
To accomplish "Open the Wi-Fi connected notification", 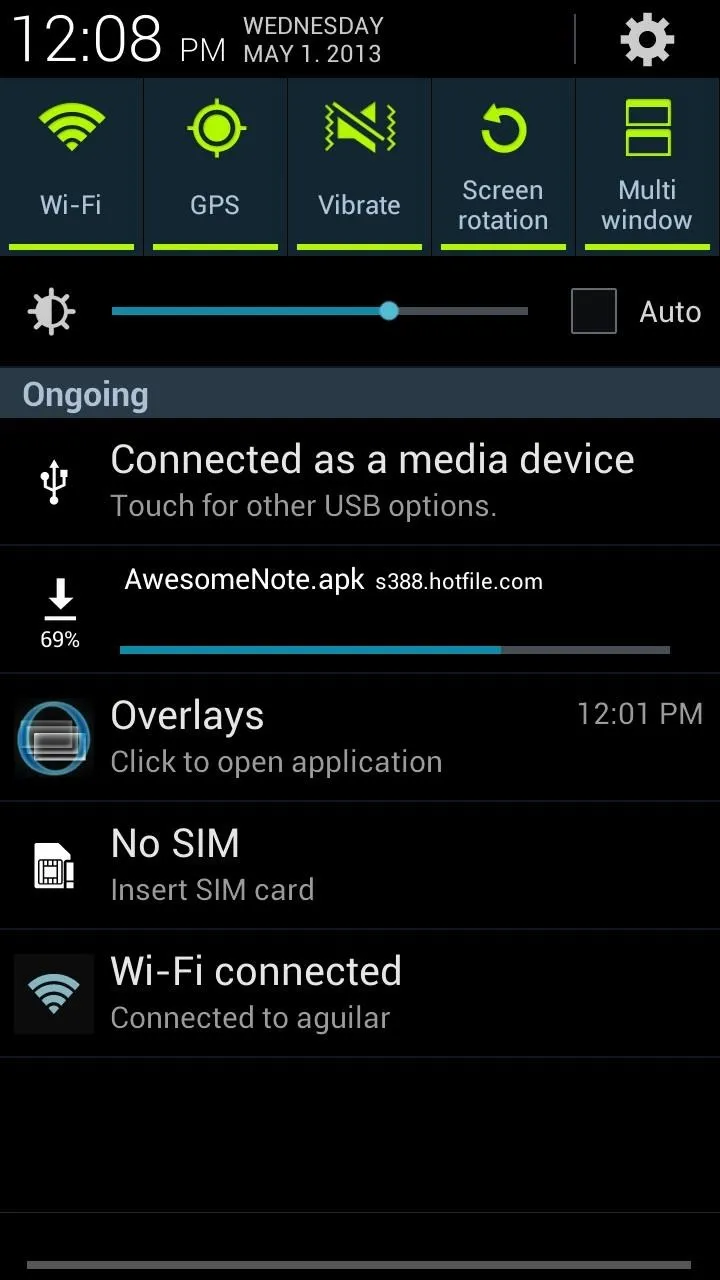I will tap(360, 994).
